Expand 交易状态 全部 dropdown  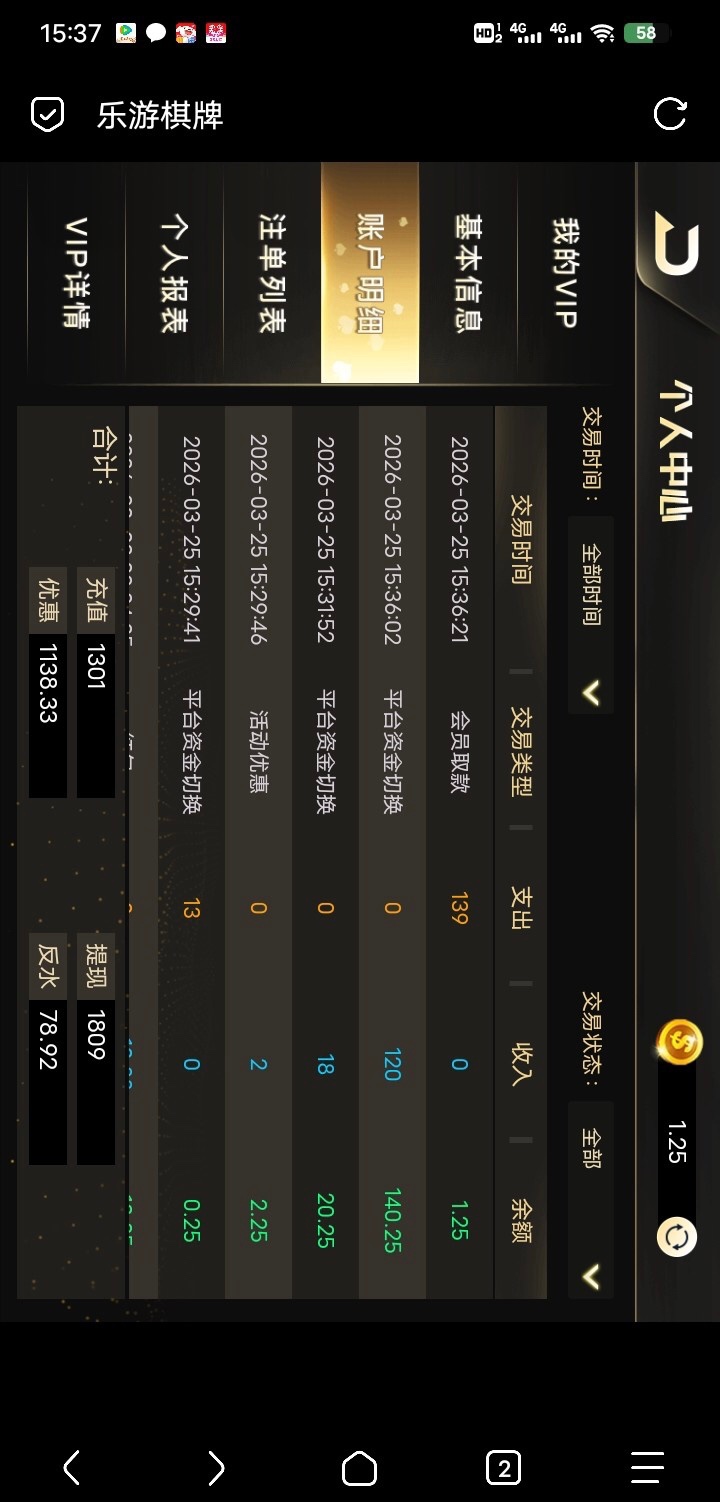pos(590,1198)
